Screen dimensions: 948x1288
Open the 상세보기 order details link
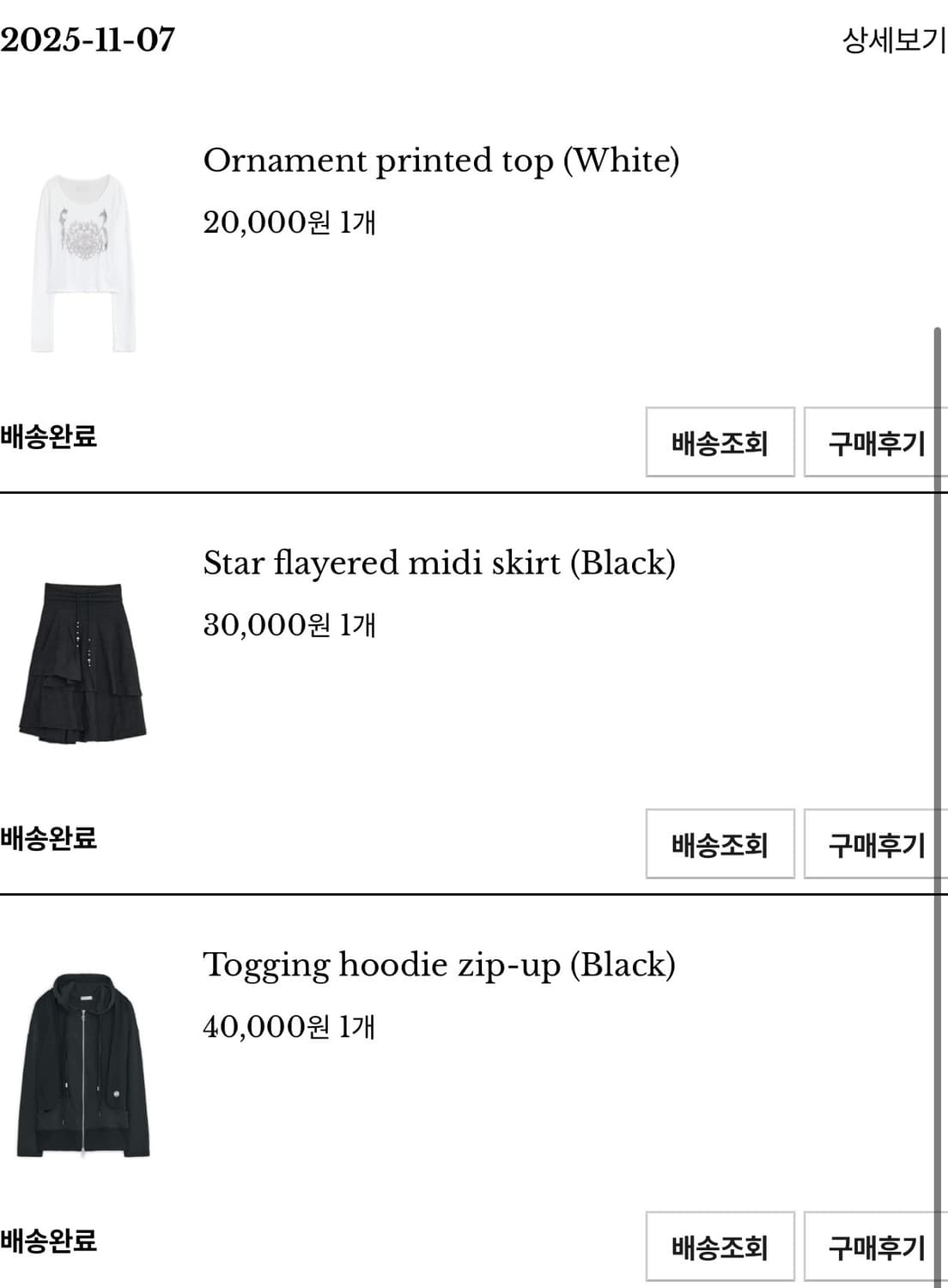tap(889, 39)
